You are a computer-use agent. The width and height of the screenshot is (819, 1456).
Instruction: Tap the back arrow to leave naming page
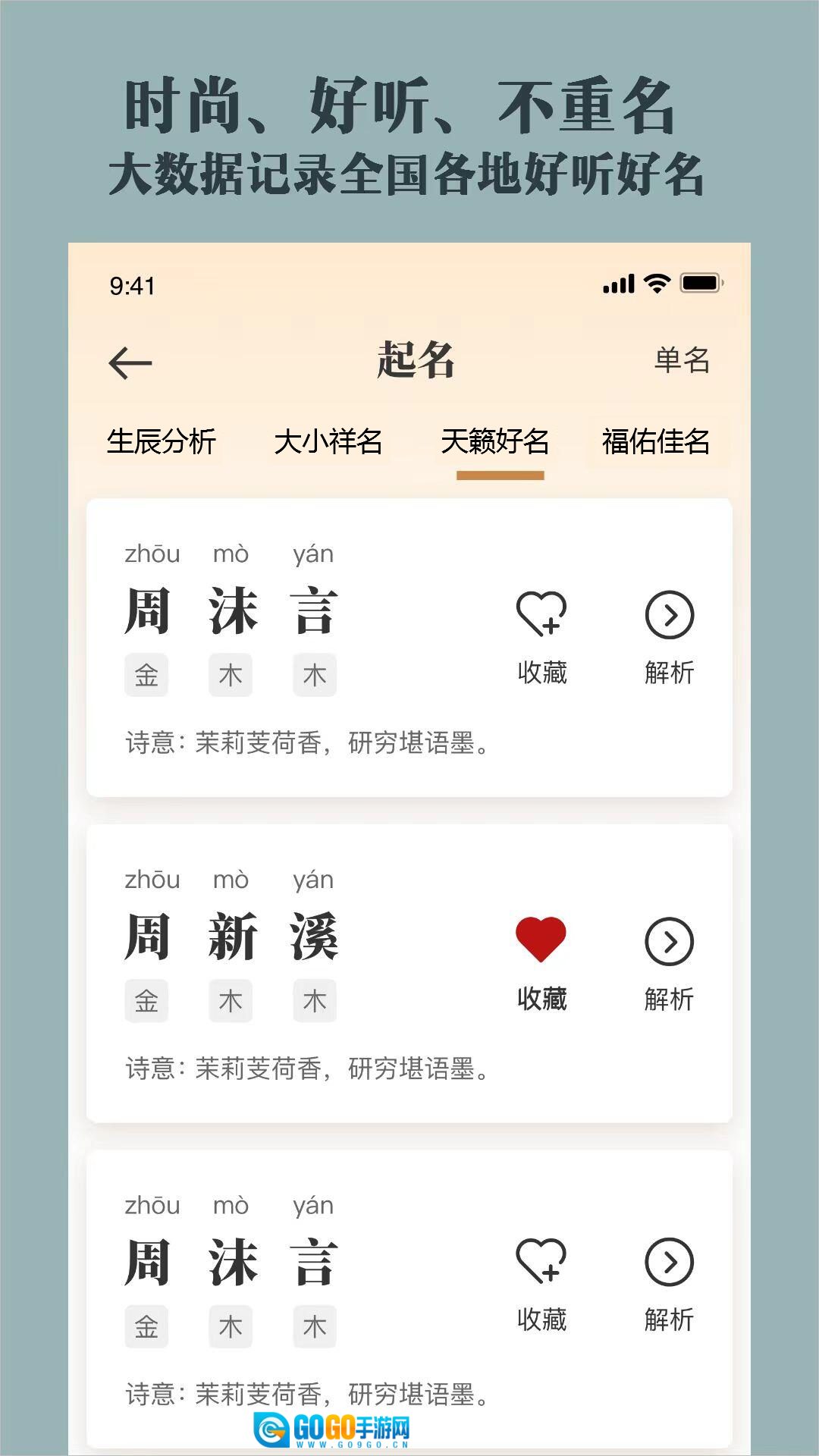129,362
